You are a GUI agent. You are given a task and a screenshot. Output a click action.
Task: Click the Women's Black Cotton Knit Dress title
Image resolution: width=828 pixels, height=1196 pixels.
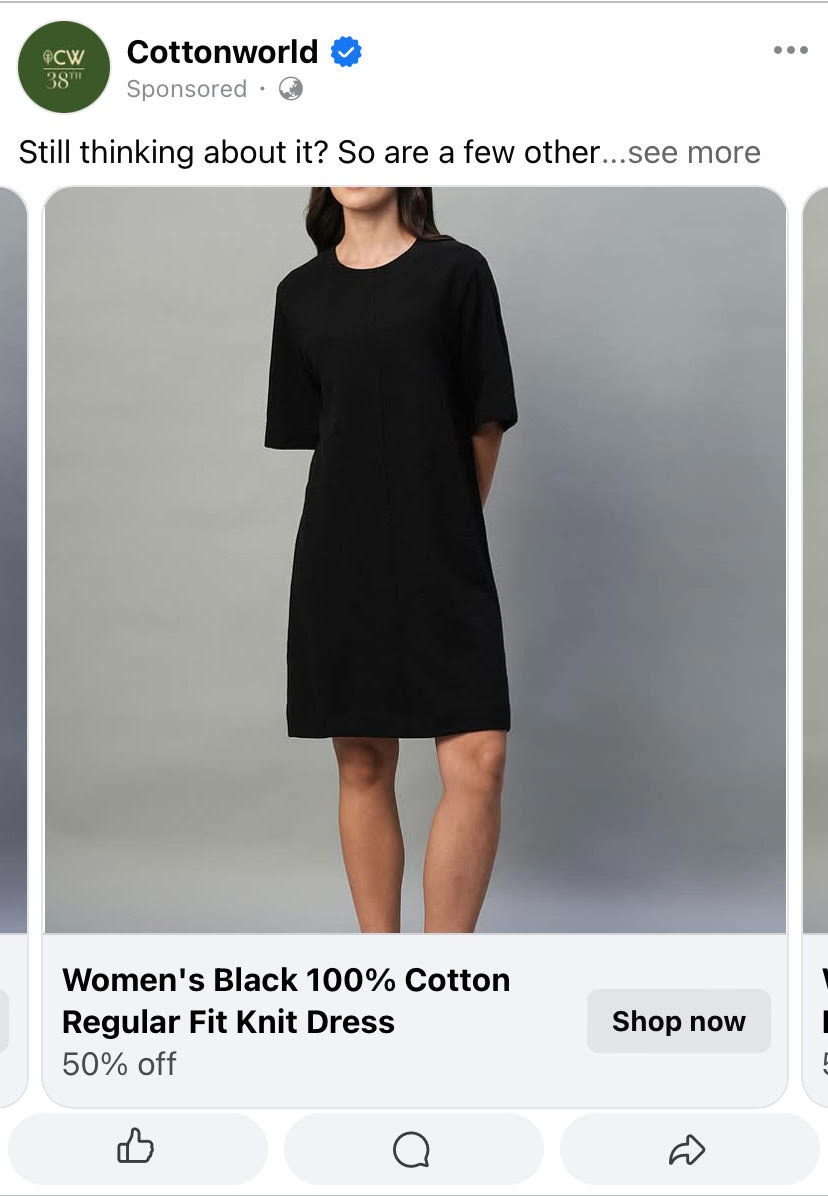click(285, 1000)
